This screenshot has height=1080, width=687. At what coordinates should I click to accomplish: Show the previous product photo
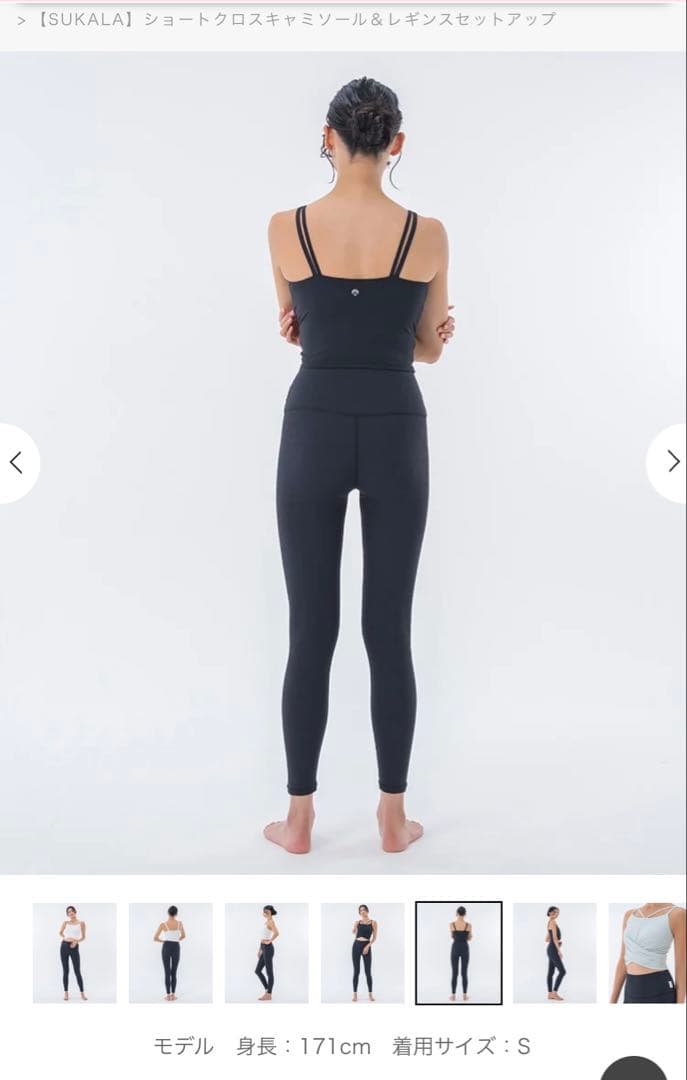click(x=16, y=462)
